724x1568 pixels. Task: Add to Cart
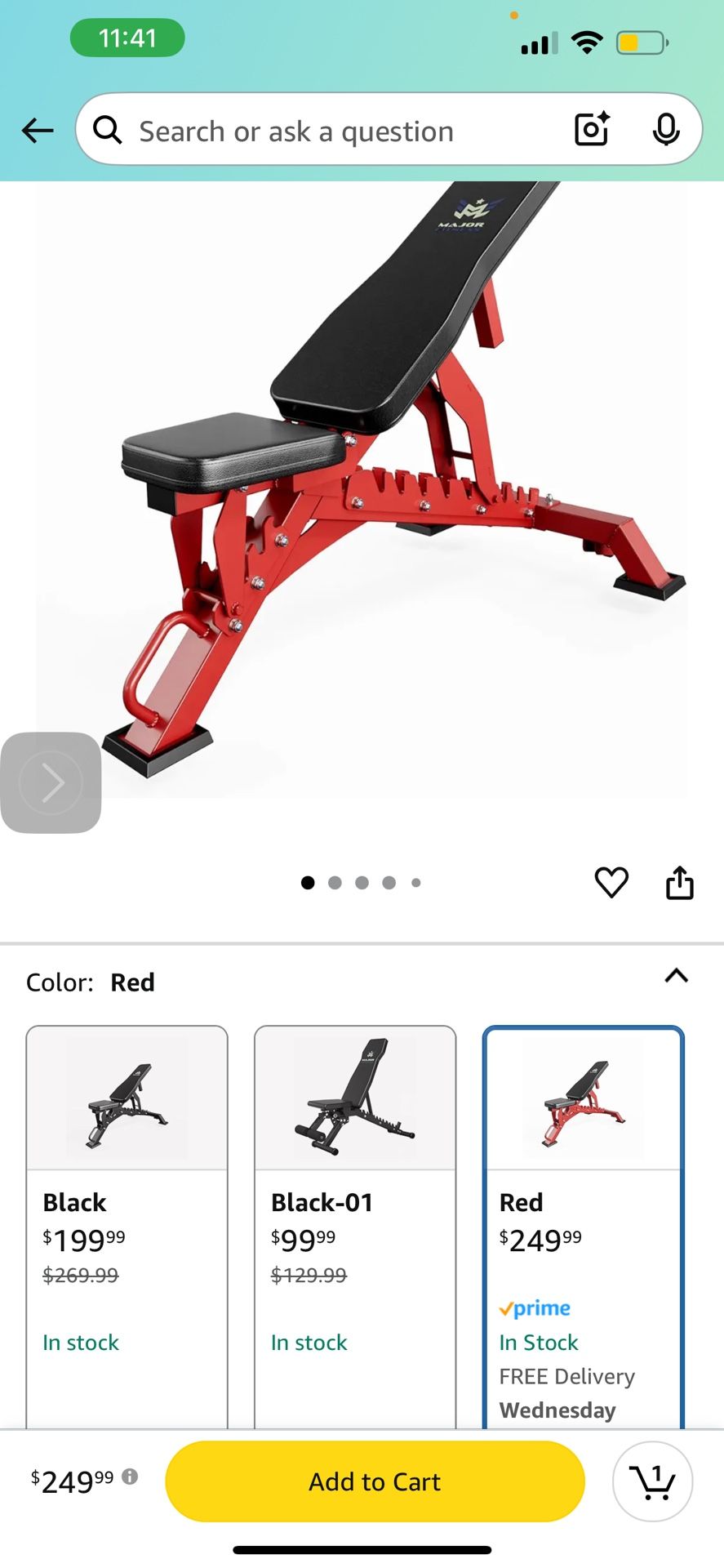[375, 1481]
